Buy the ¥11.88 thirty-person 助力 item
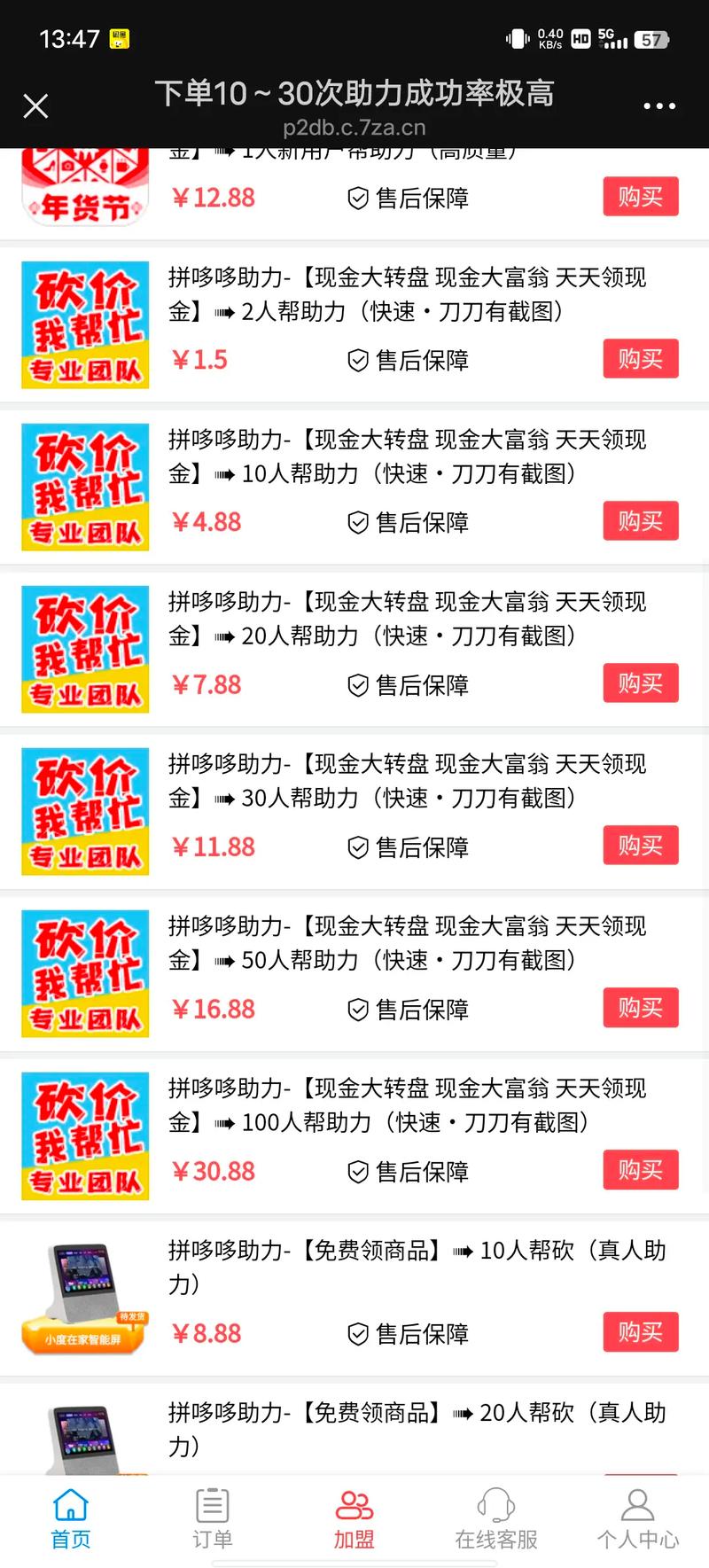 (x=640, y=846)
